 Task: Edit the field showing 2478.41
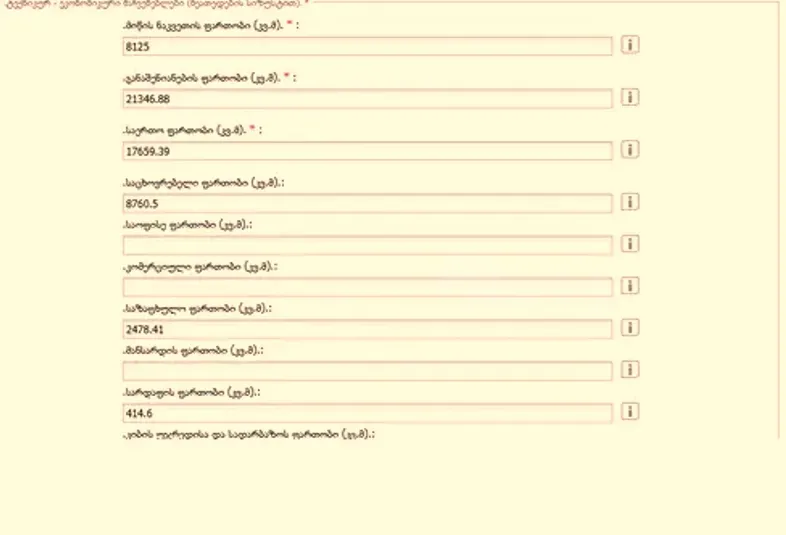coord(366,329)
